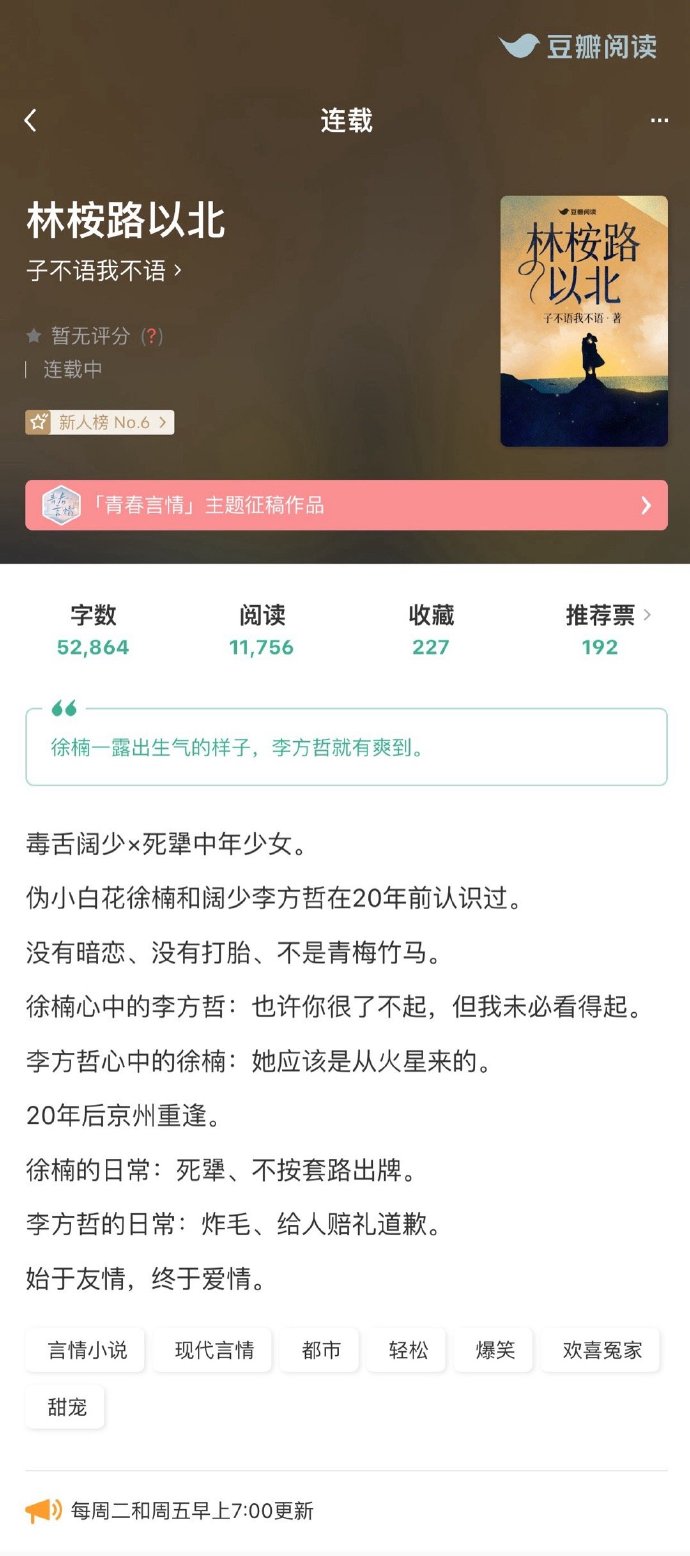This screenshot has height=1556, width=690.
Task: Tap the question mark beside 暂无评分
Action: point(152,336)
